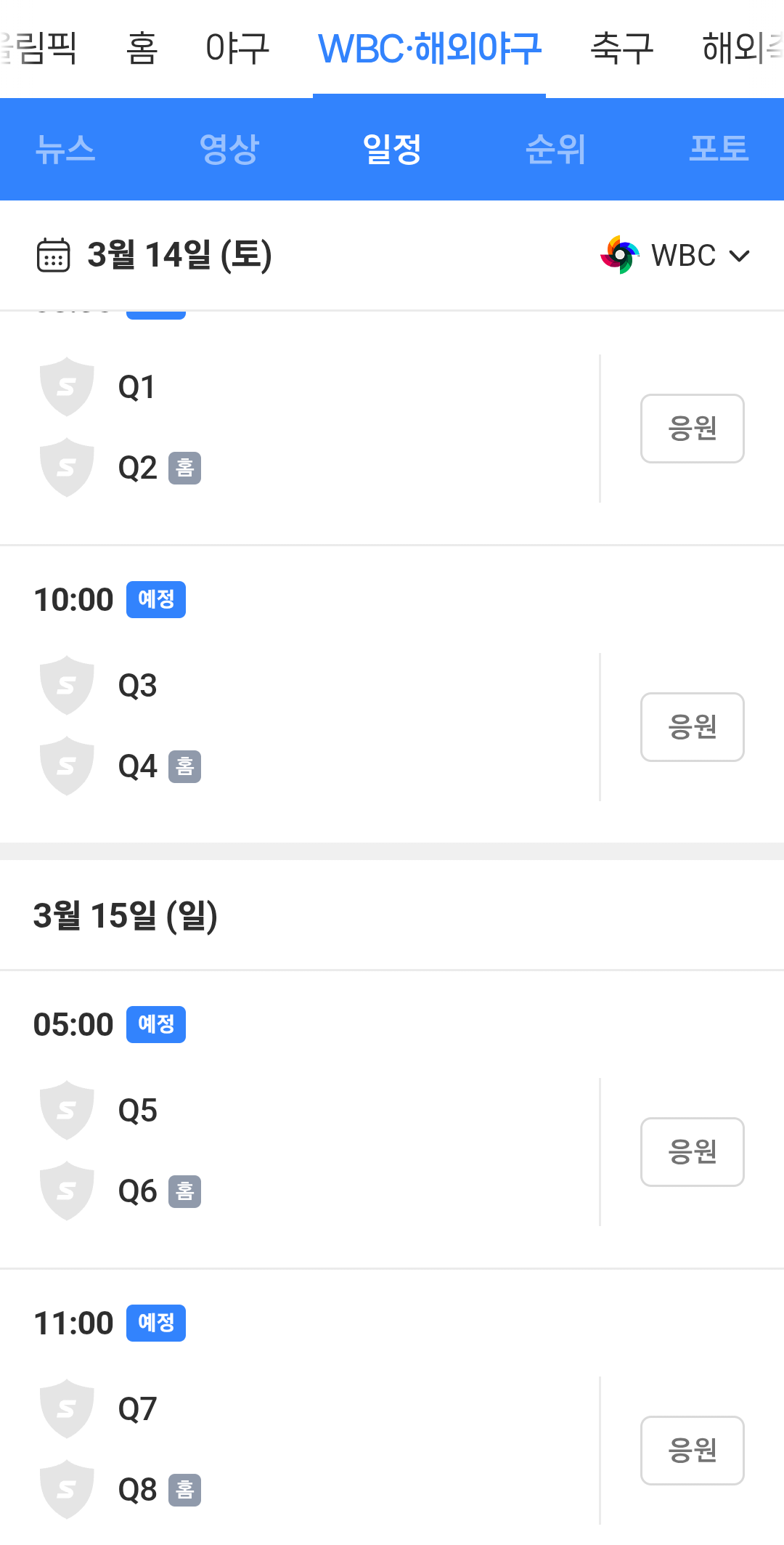Select the WBC·해외야구 top tab
Screen dimensions: 784x1545
(x=429, y=49)
